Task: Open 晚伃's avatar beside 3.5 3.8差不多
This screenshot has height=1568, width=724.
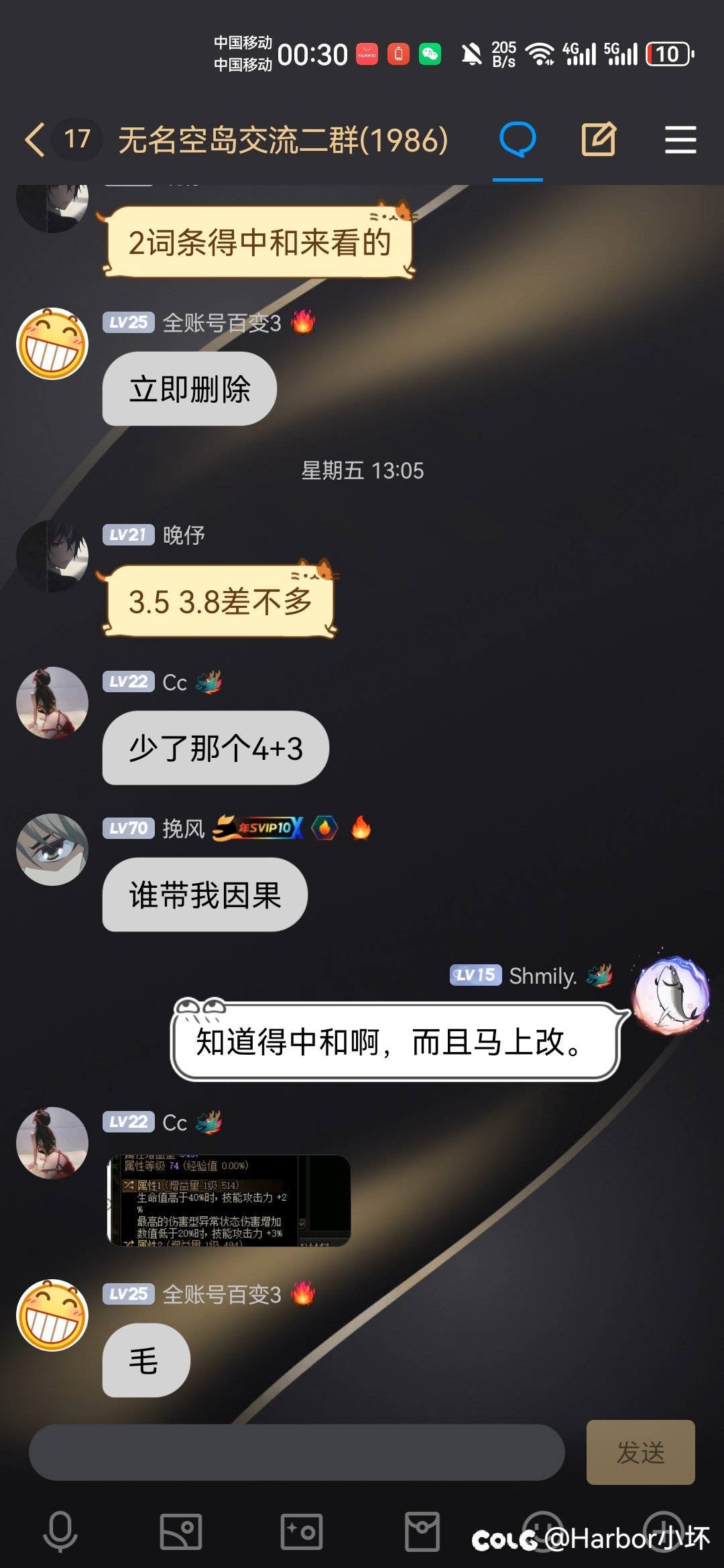Action: coord(52,556)
